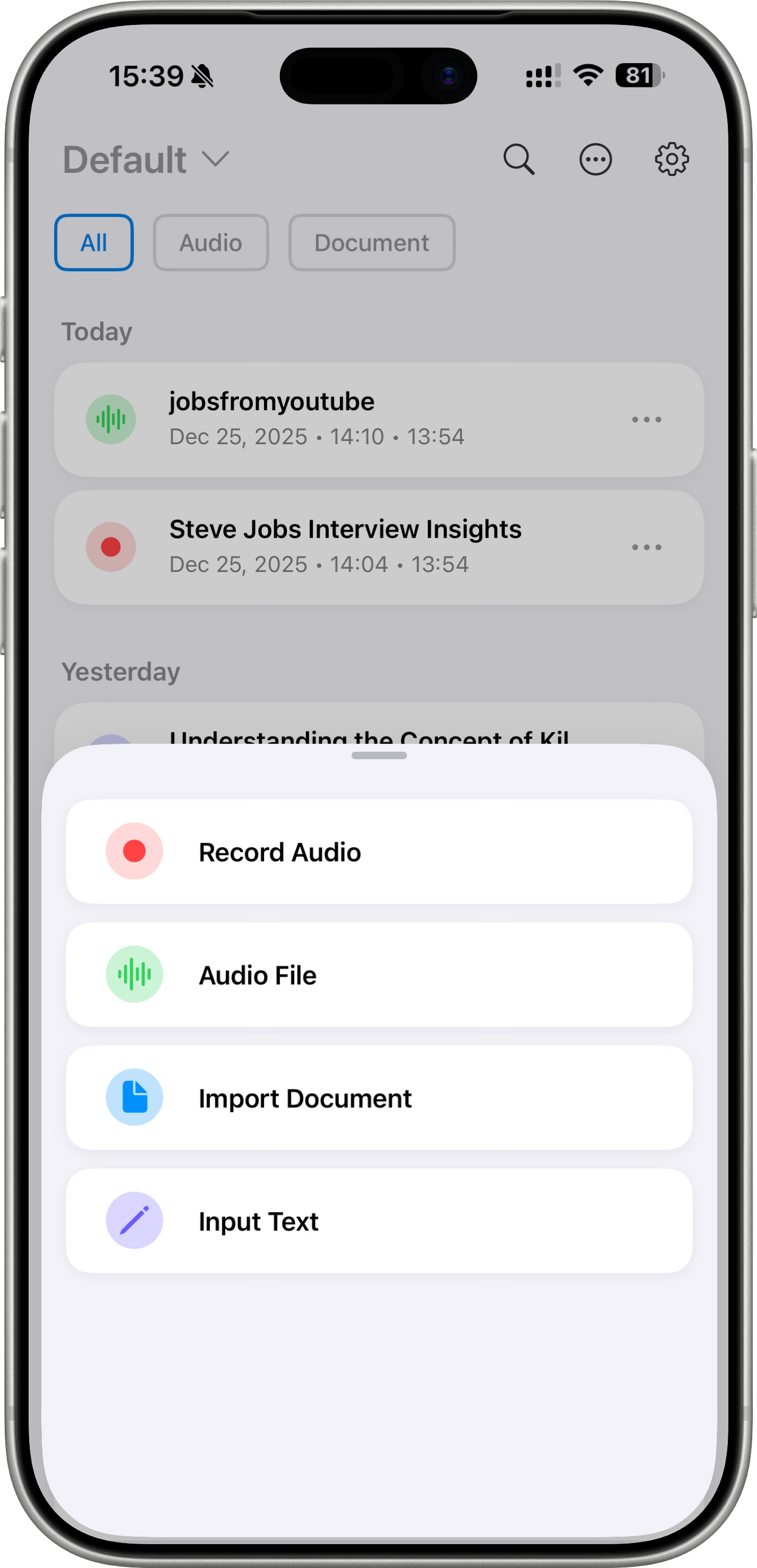This screenshot has height=1568, width=757.
Task: Select the All filter chip
Action: (x=94, y=242)
